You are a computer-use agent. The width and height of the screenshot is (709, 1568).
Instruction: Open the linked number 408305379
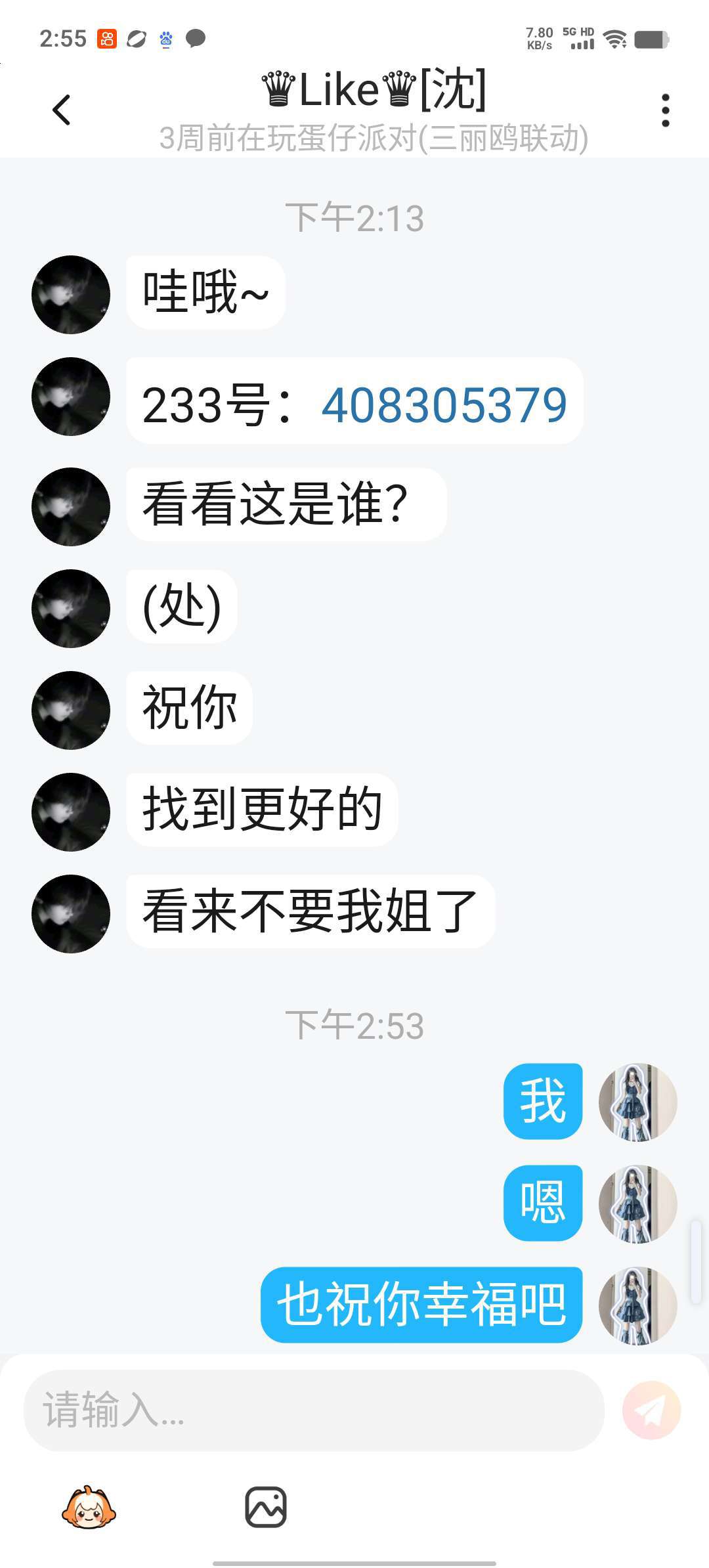click(x=444, y=404)
